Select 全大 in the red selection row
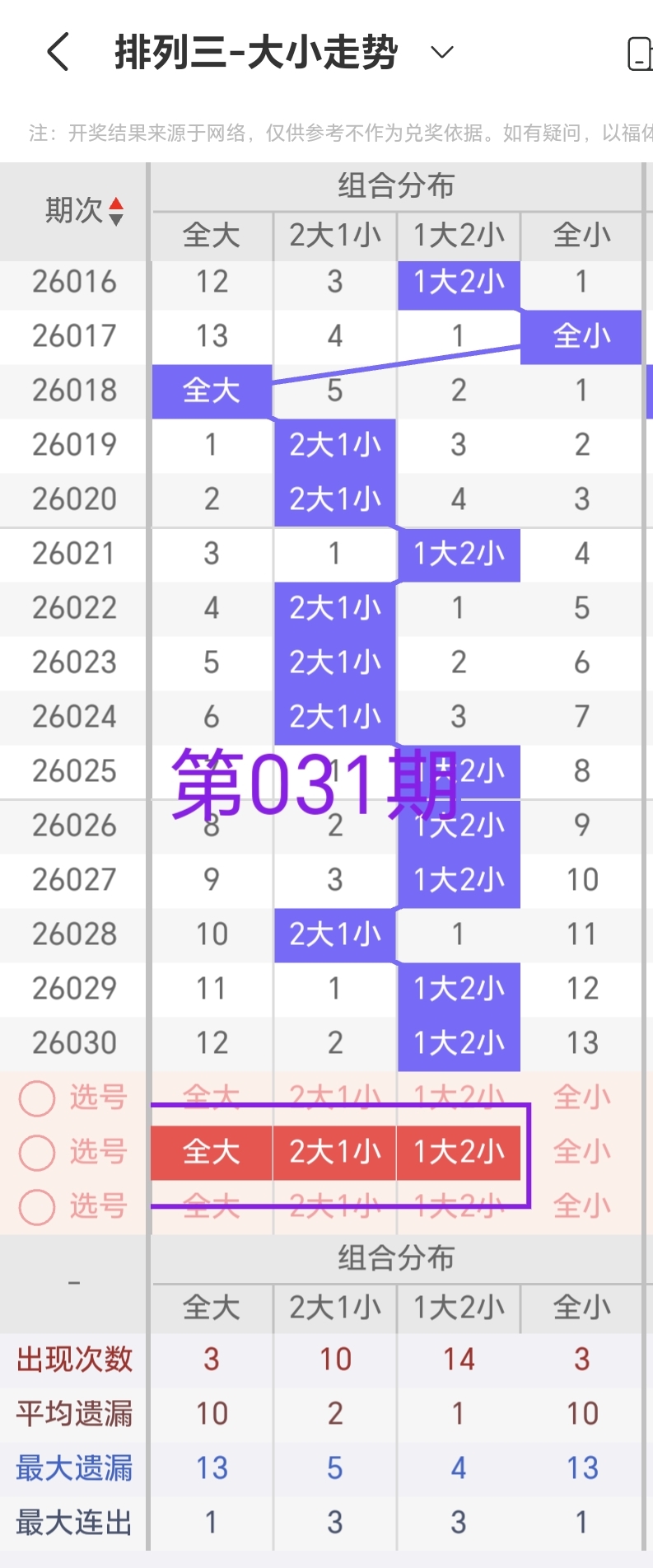 click(211, 1152)
